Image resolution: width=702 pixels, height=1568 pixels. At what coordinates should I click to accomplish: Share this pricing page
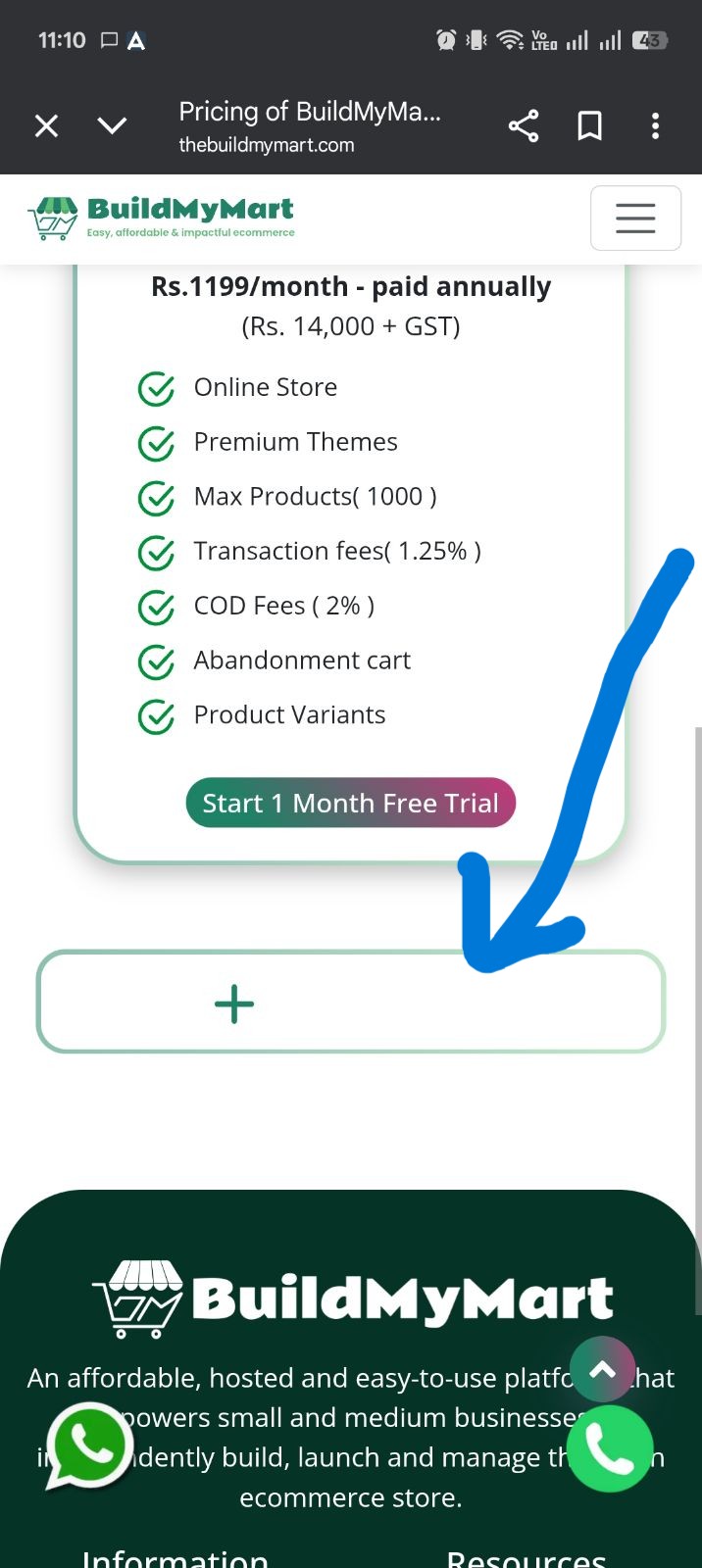[524, 125]
